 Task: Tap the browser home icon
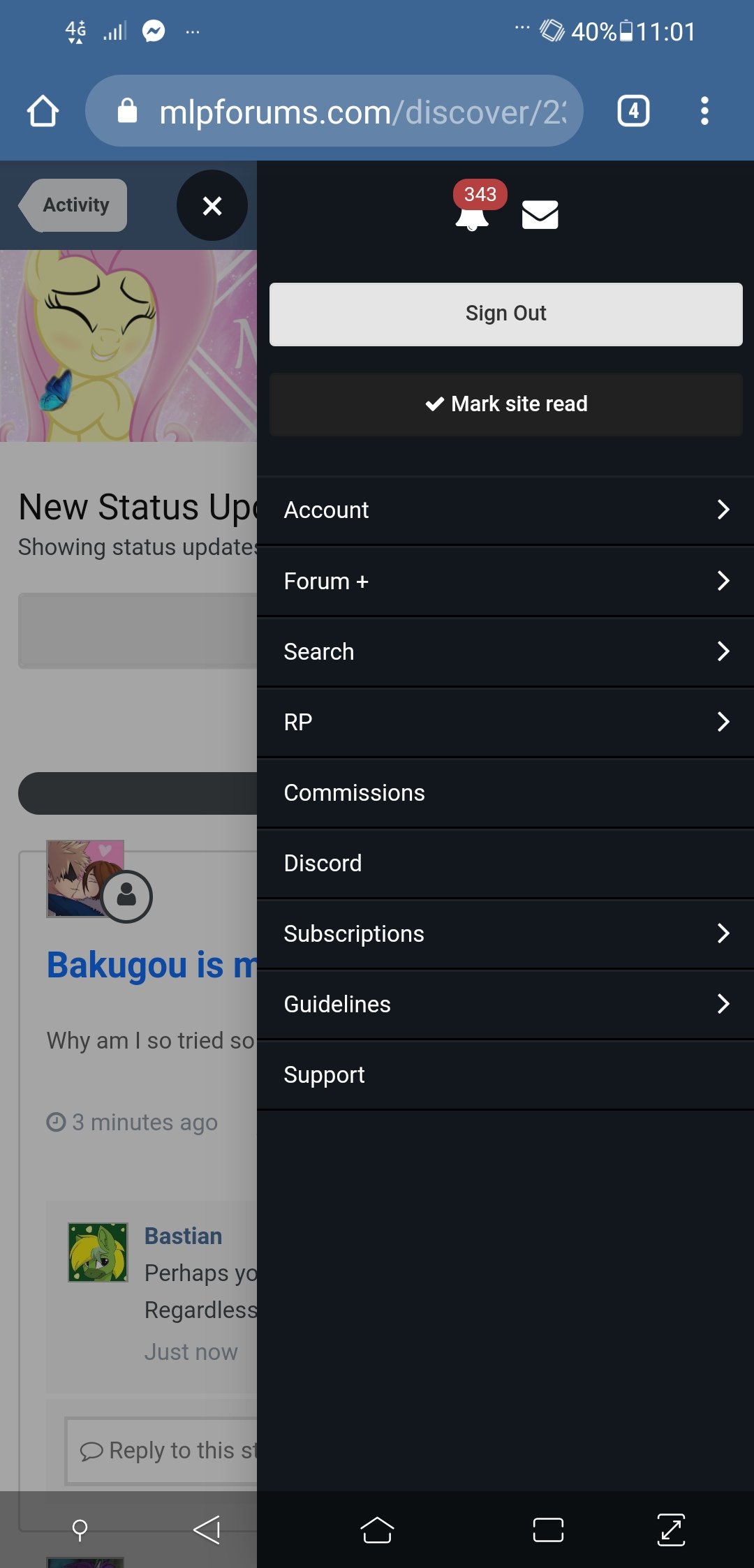pos(43,111)
